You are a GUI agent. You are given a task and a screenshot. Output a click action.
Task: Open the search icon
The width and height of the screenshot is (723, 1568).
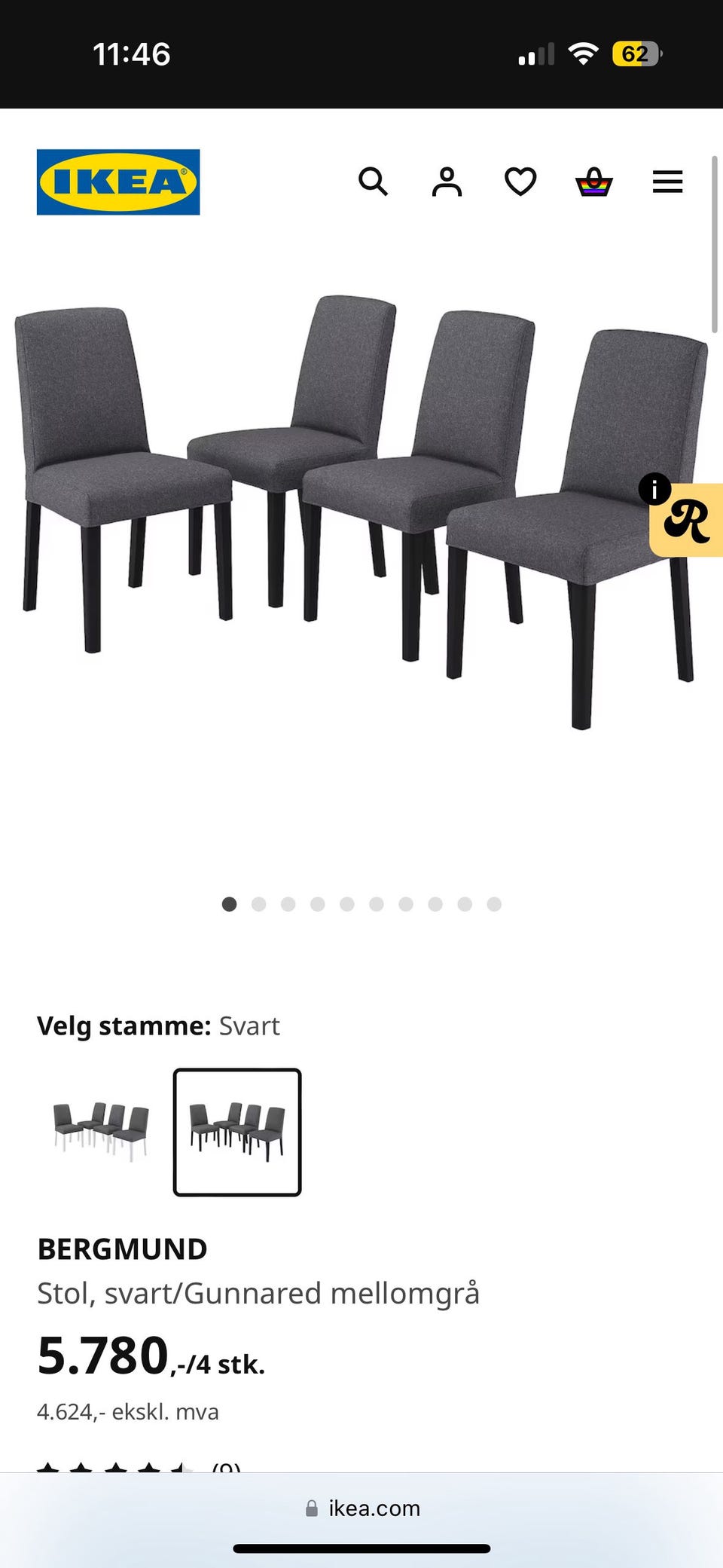[373, 182]
